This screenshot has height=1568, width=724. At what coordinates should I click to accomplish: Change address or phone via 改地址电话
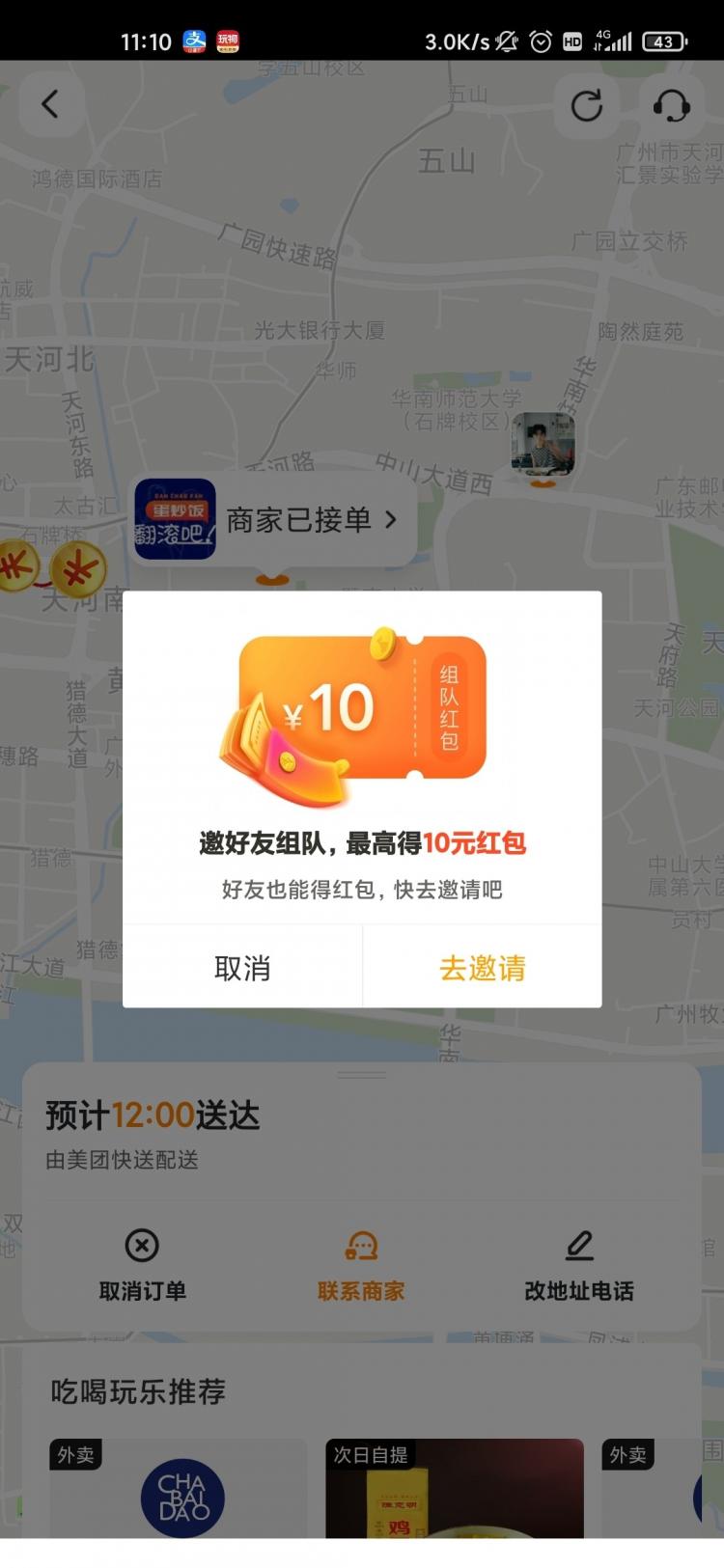click(x=579, y=1265)
